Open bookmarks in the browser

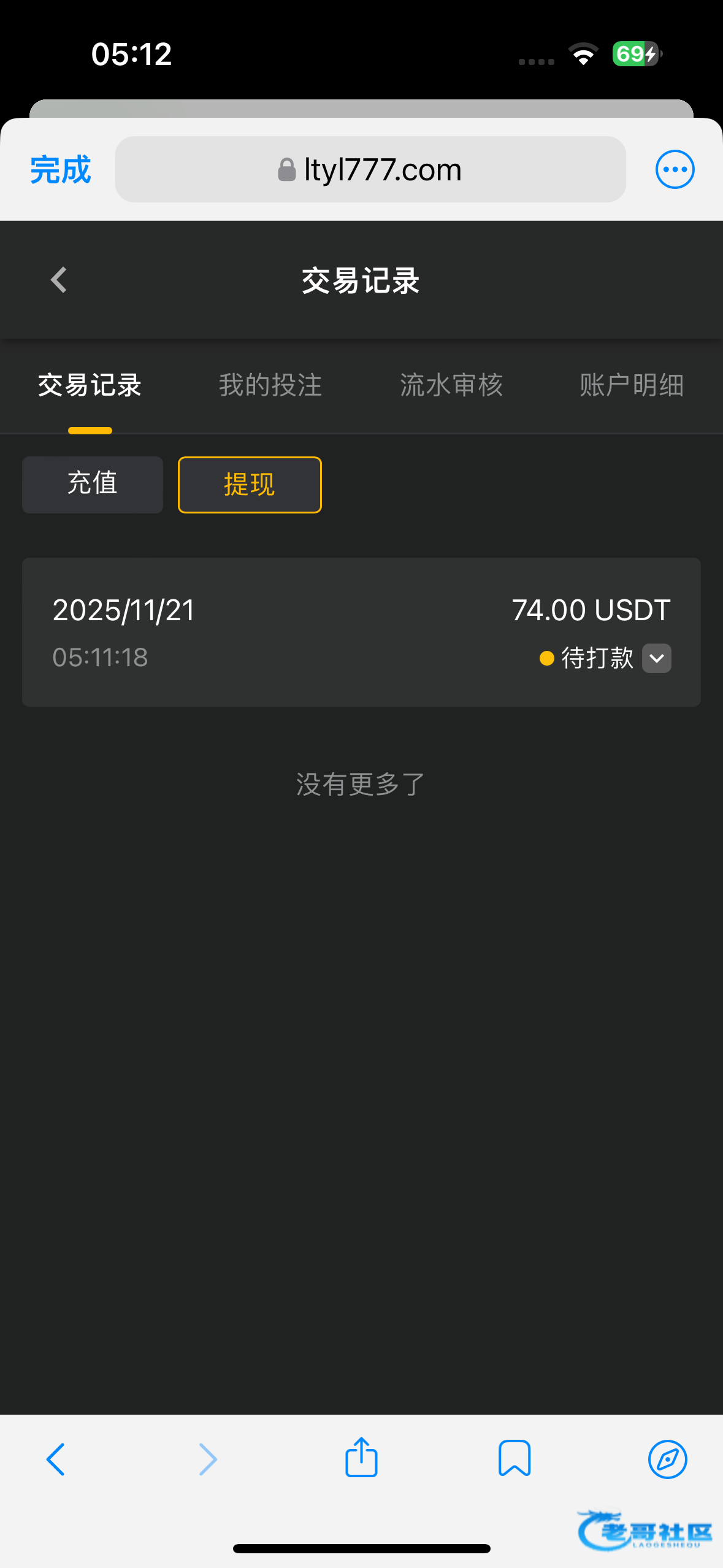tap(515, 1458)
